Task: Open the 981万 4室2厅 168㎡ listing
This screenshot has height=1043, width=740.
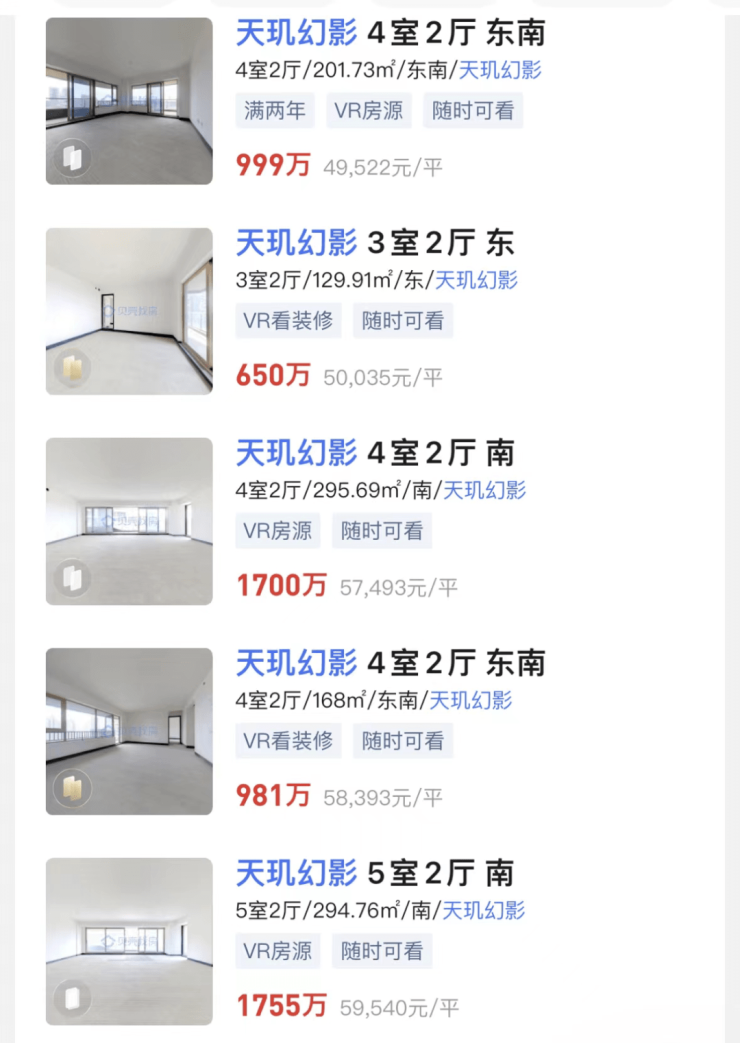Action: 390,663
